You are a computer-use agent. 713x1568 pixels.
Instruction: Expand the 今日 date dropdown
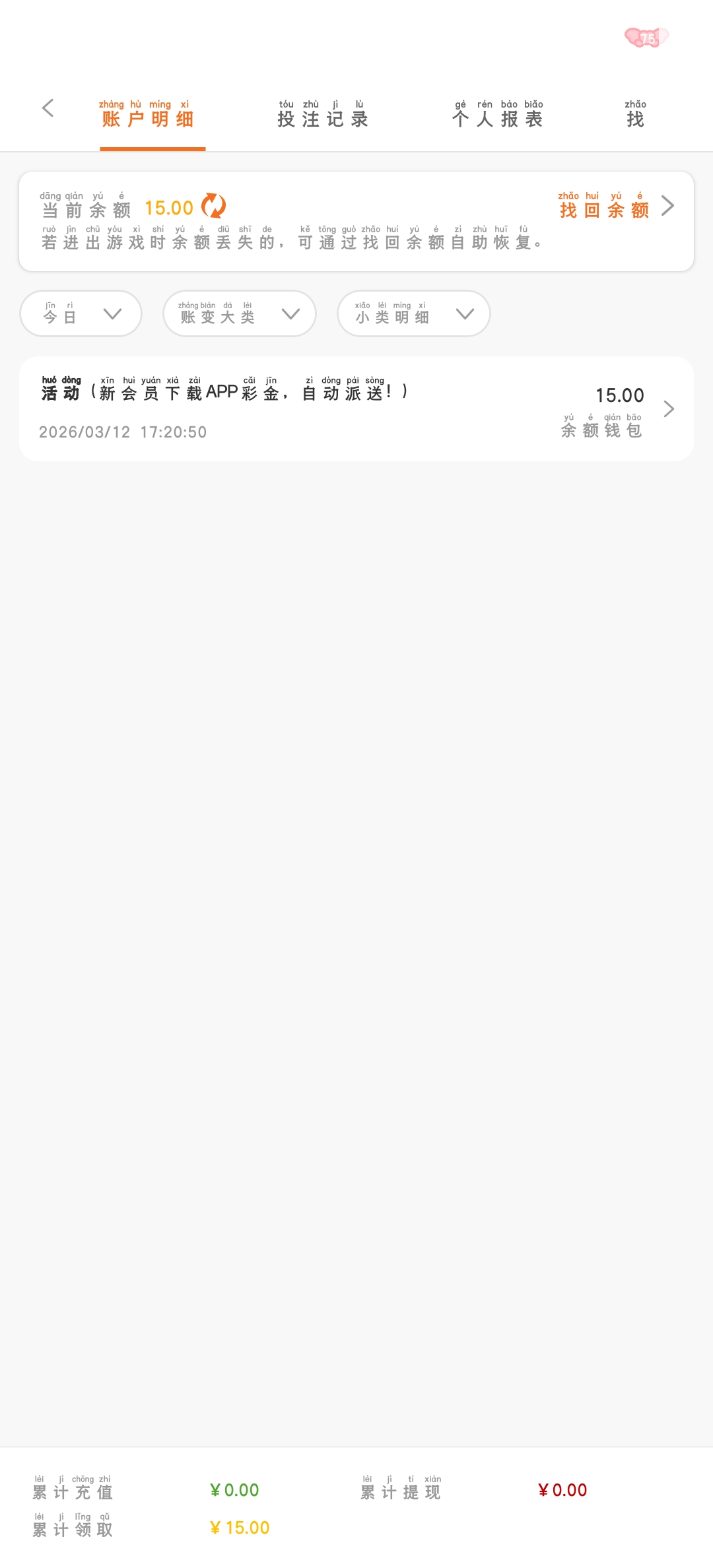click(x=81, y=314)
